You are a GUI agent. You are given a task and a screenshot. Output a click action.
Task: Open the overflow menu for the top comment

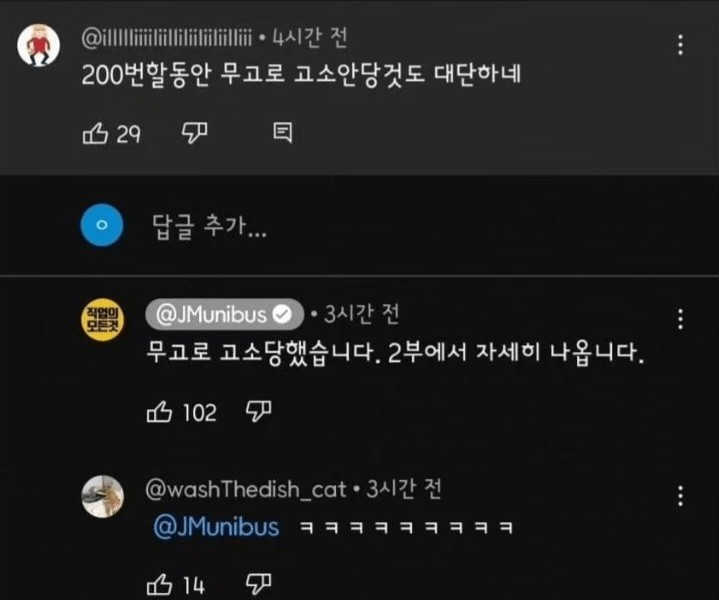pyautogui.click(x=680, y=45)
